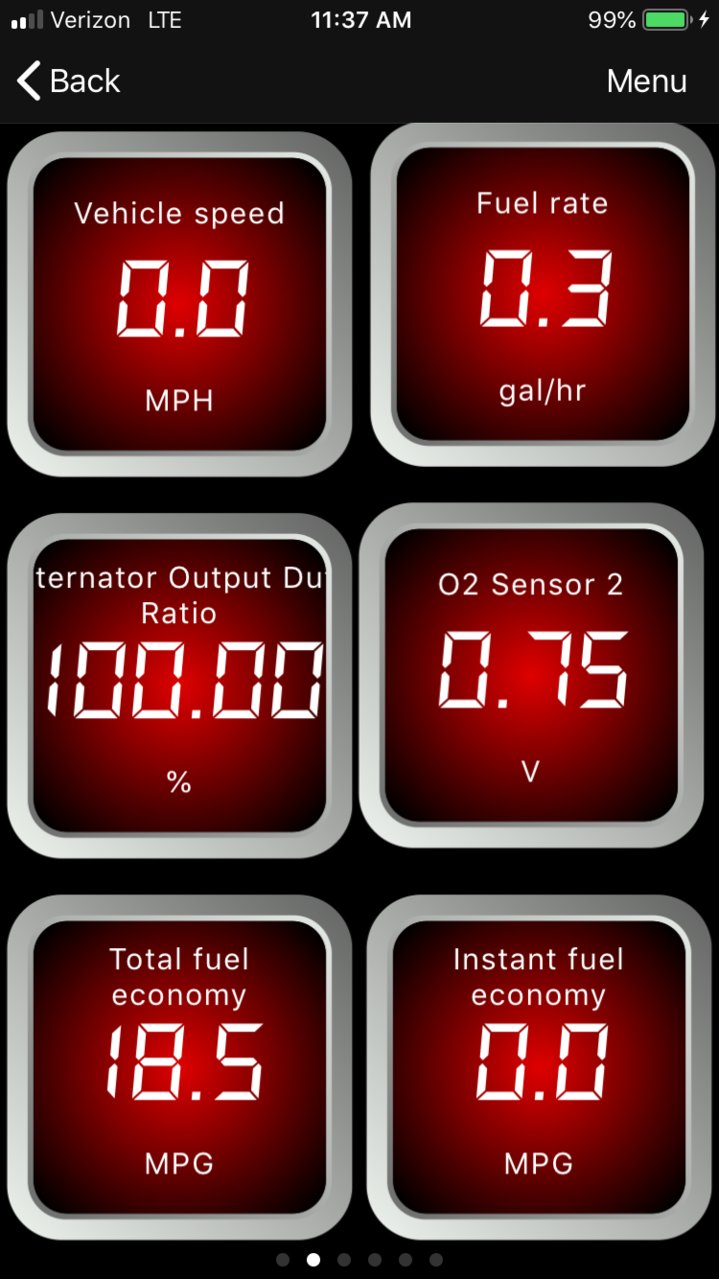719x1279 pixels.
Task: Jump to the first dashboard page dot
Action: [283, 1260]
